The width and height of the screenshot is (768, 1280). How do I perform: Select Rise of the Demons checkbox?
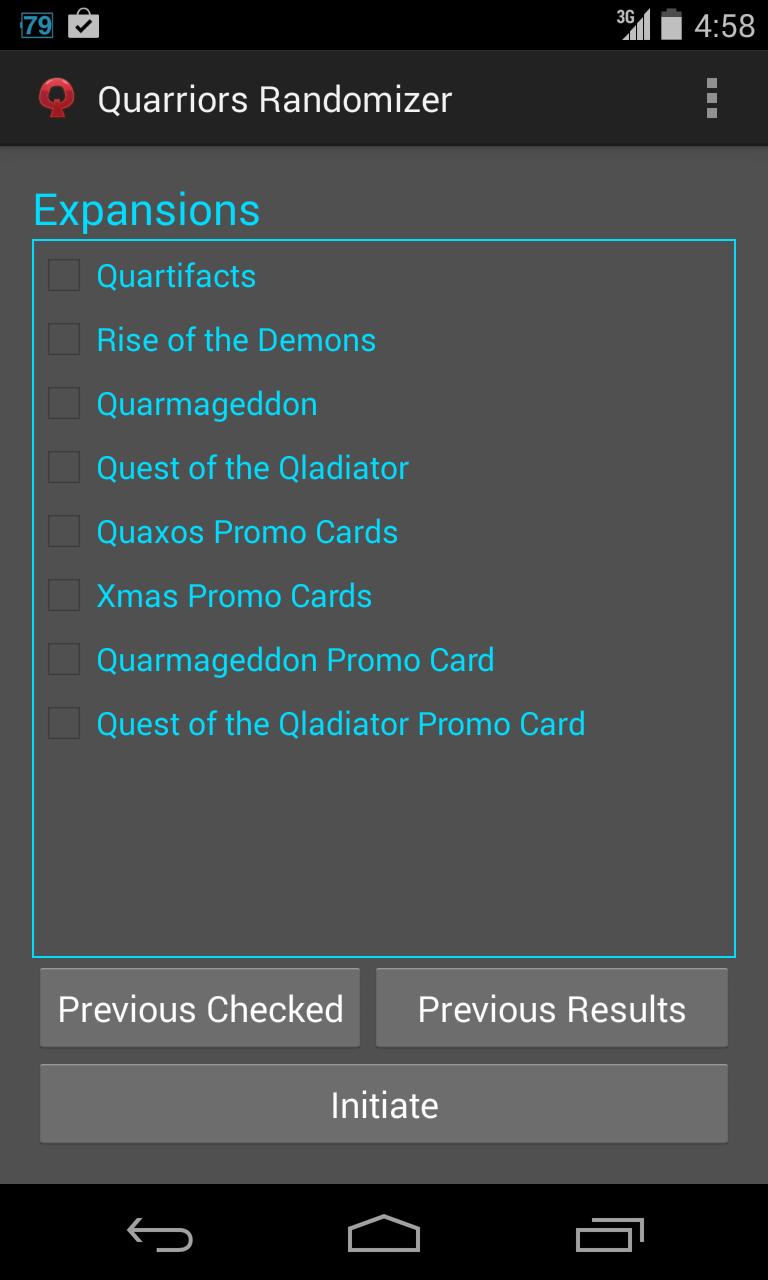(64, 340)
